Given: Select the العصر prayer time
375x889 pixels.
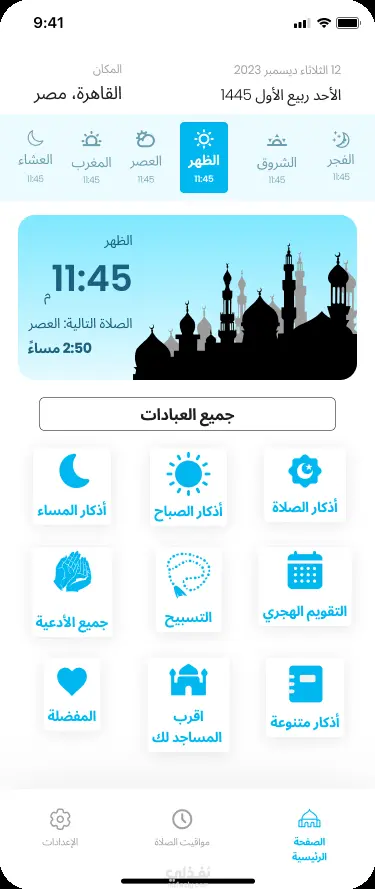Looking at the screenshot, I should click(146, 157).
